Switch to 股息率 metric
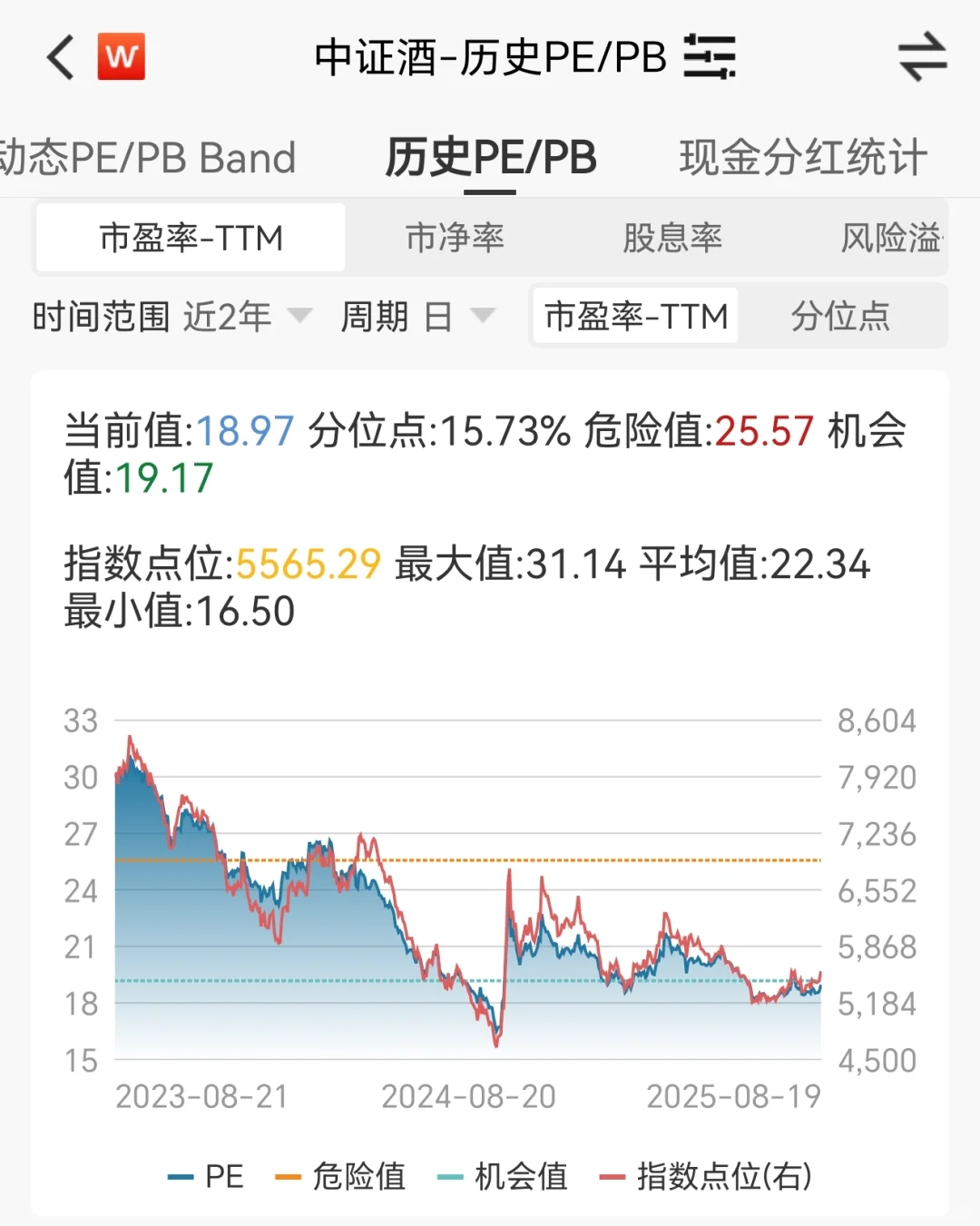The height and width of the screenshot is (1226, 980). tap(672, 238)
